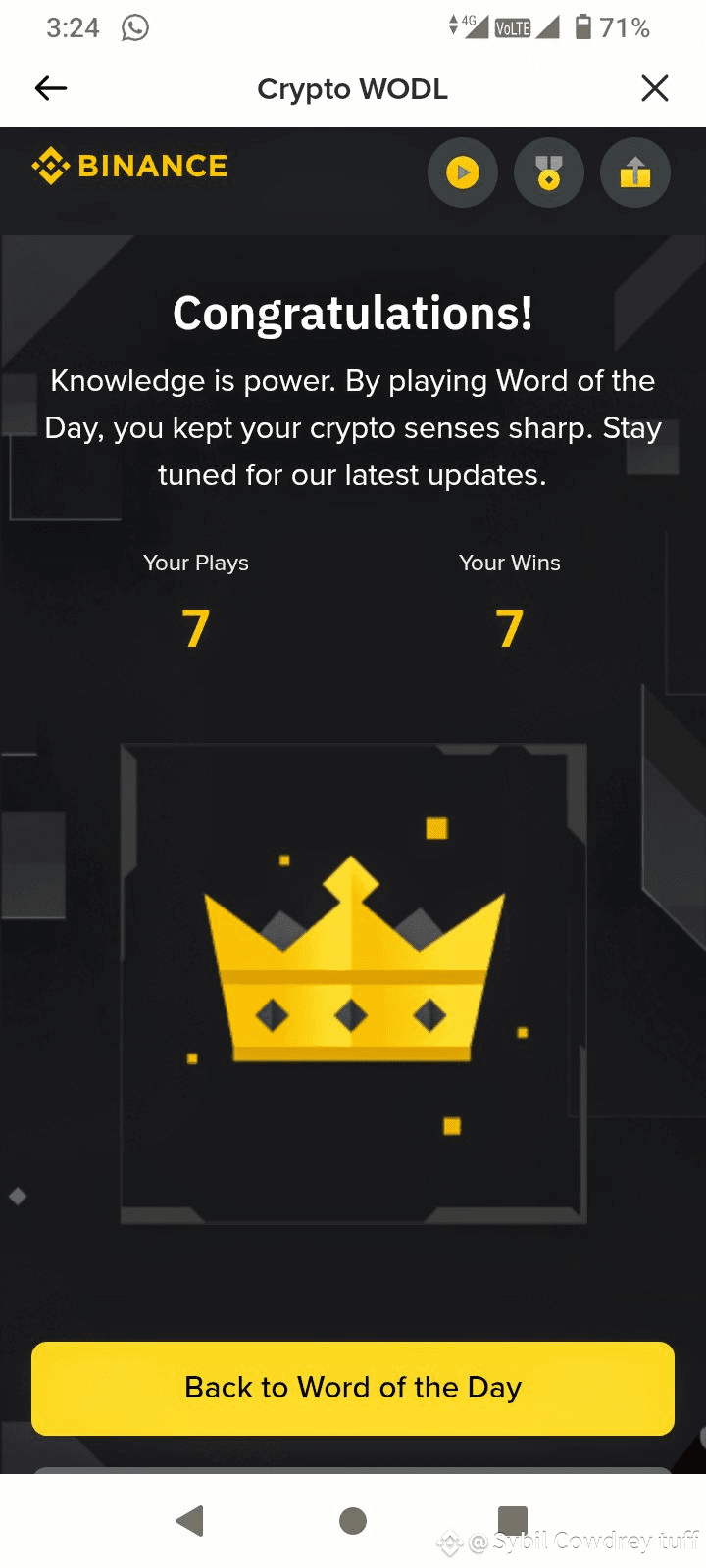Open the medal achievements icon
Image resolution: width=706 pixels, height=1568 pixels.
(x=549, y=173)
